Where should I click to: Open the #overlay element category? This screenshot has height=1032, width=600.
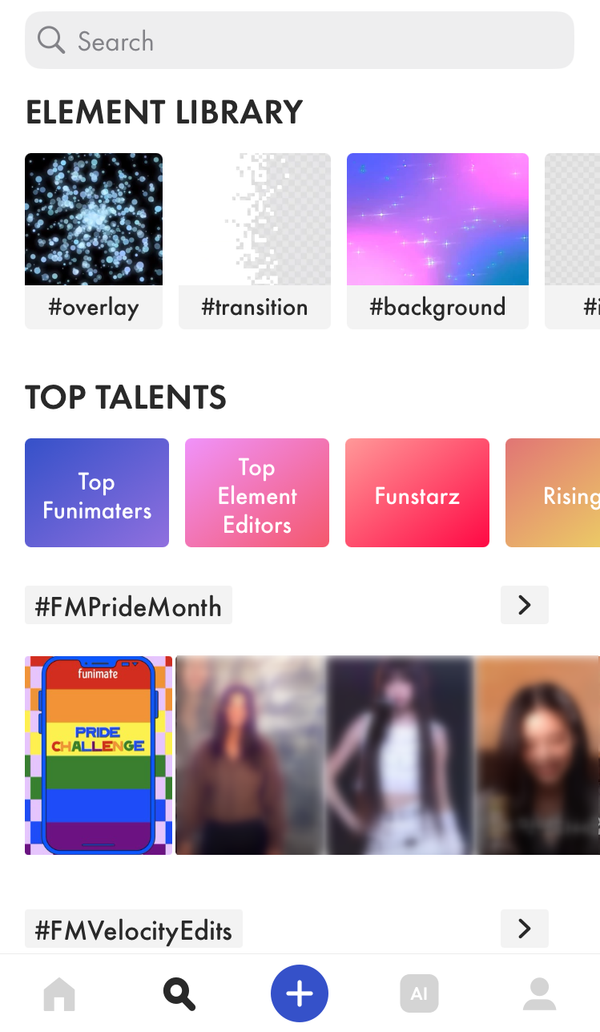point(93,241)
